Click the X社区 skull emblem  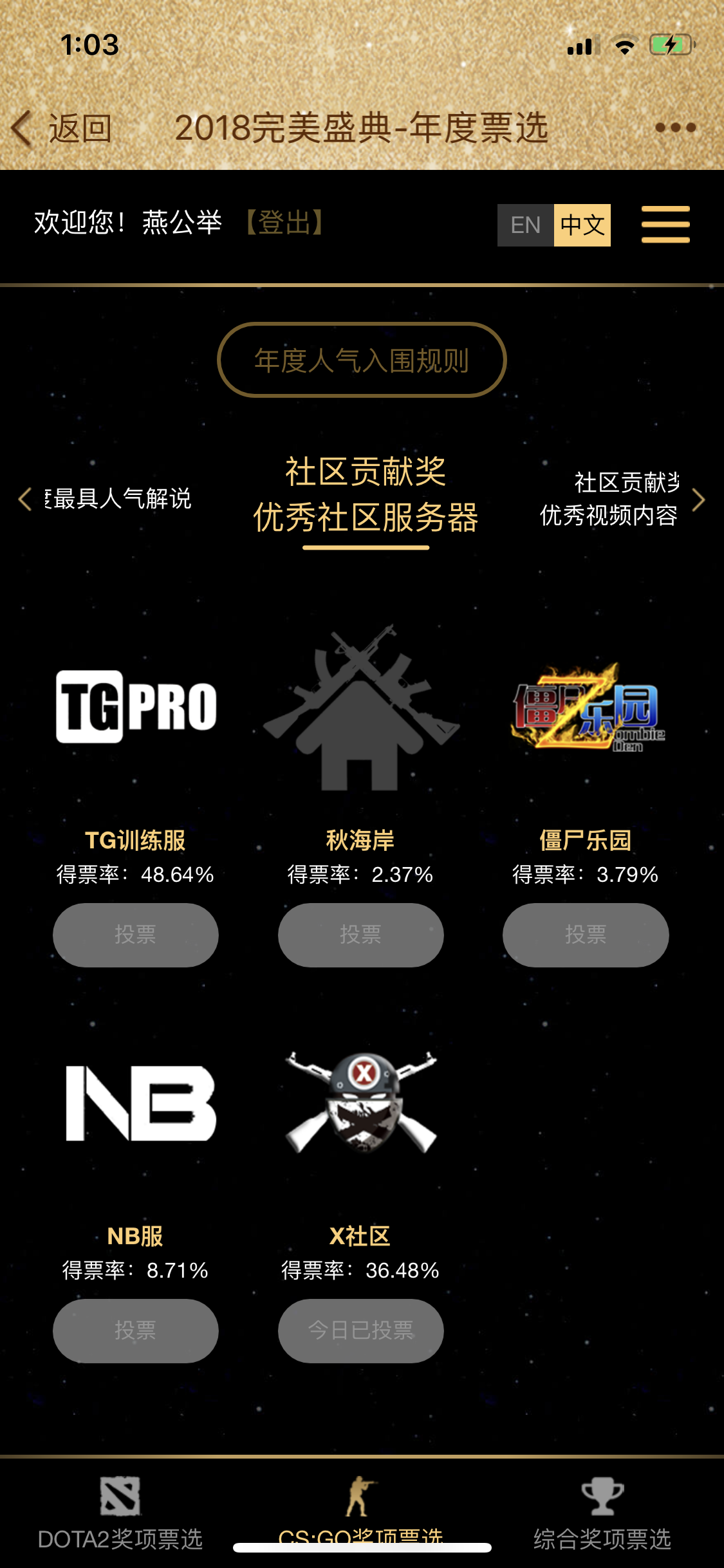[x=362, y=1097]
